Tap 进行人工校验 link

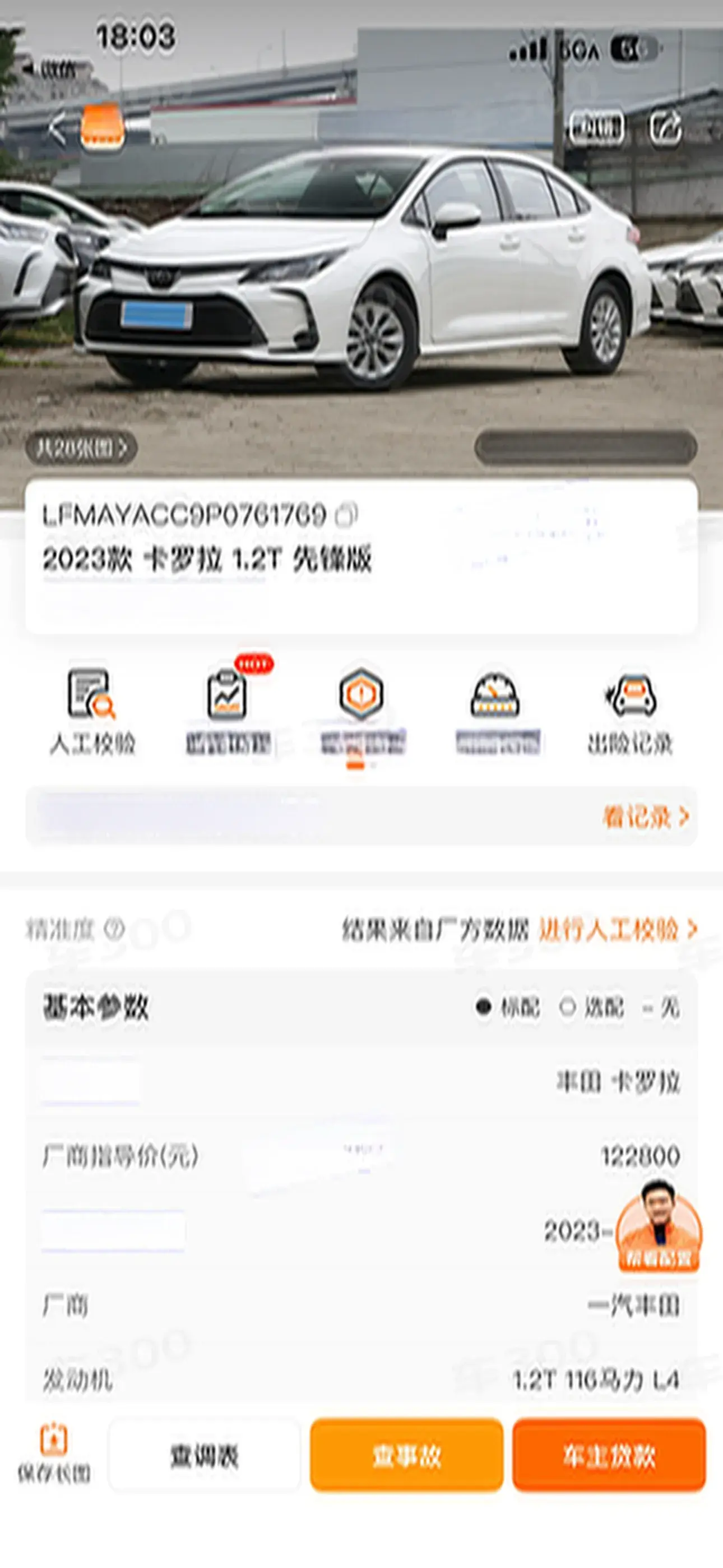point(617,929)
